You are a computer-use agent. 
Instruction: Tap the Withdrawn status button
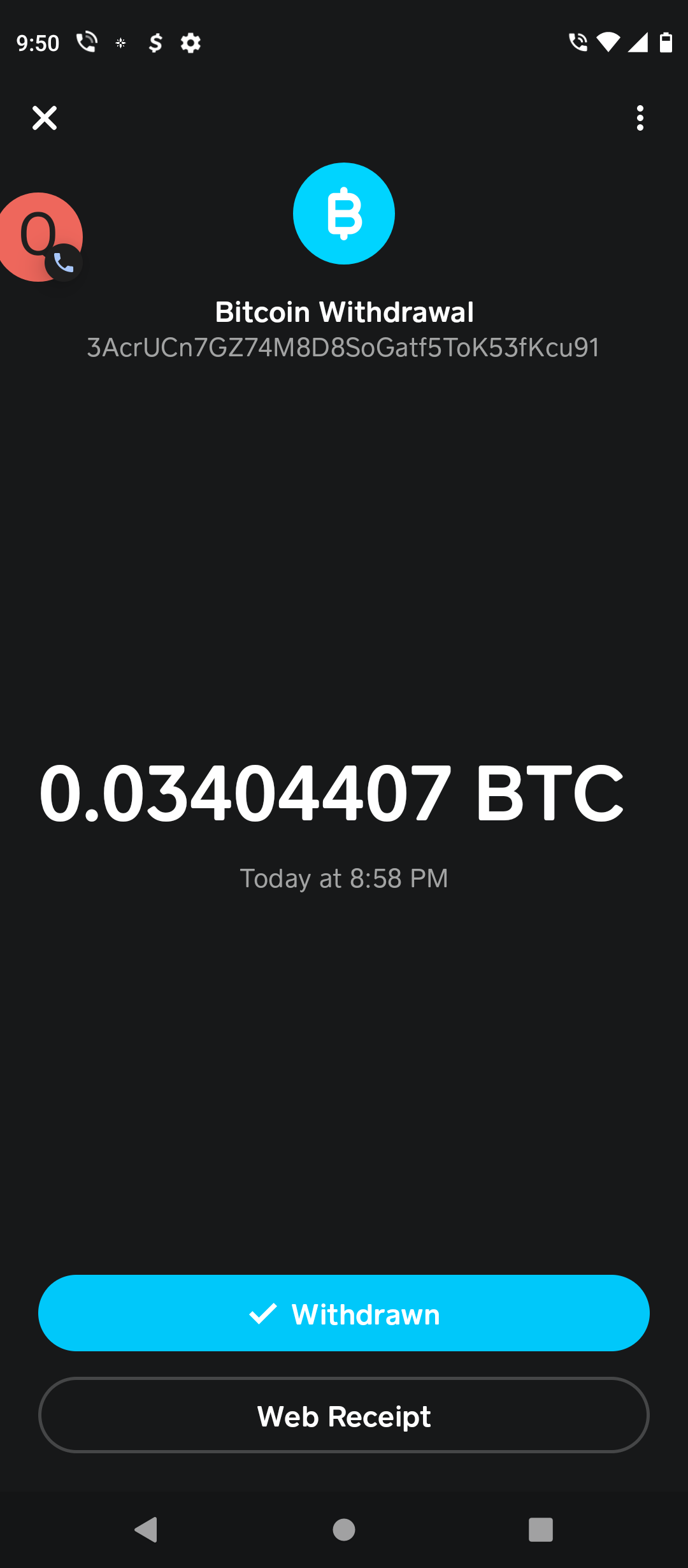tap(344, 1314)
